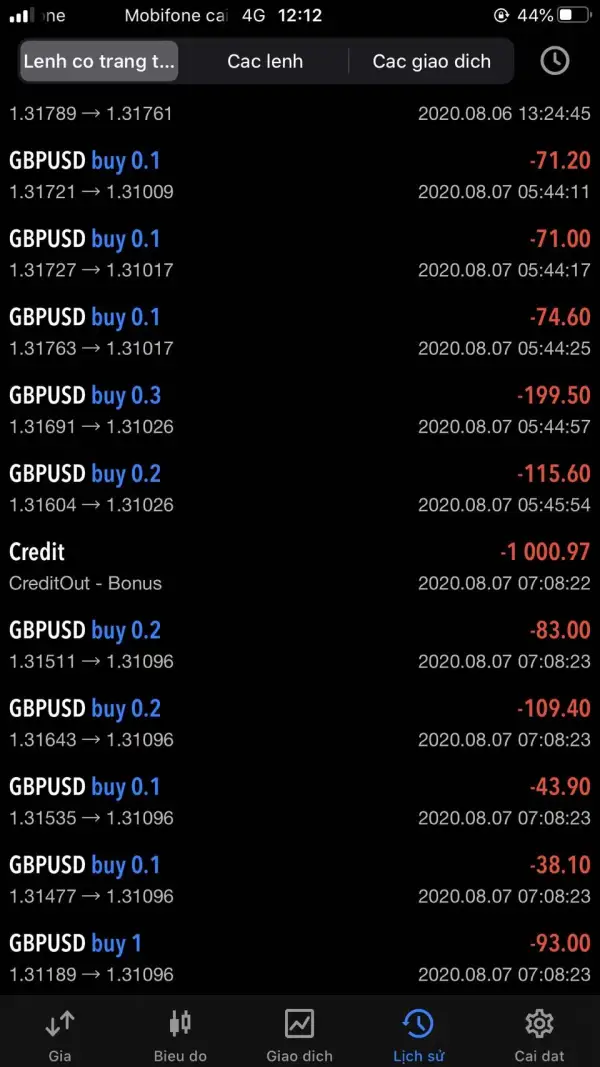Expand the GBPUSD trade with -71.00 loss
This screenshot has width=600, height=1067.
point(300,253)
